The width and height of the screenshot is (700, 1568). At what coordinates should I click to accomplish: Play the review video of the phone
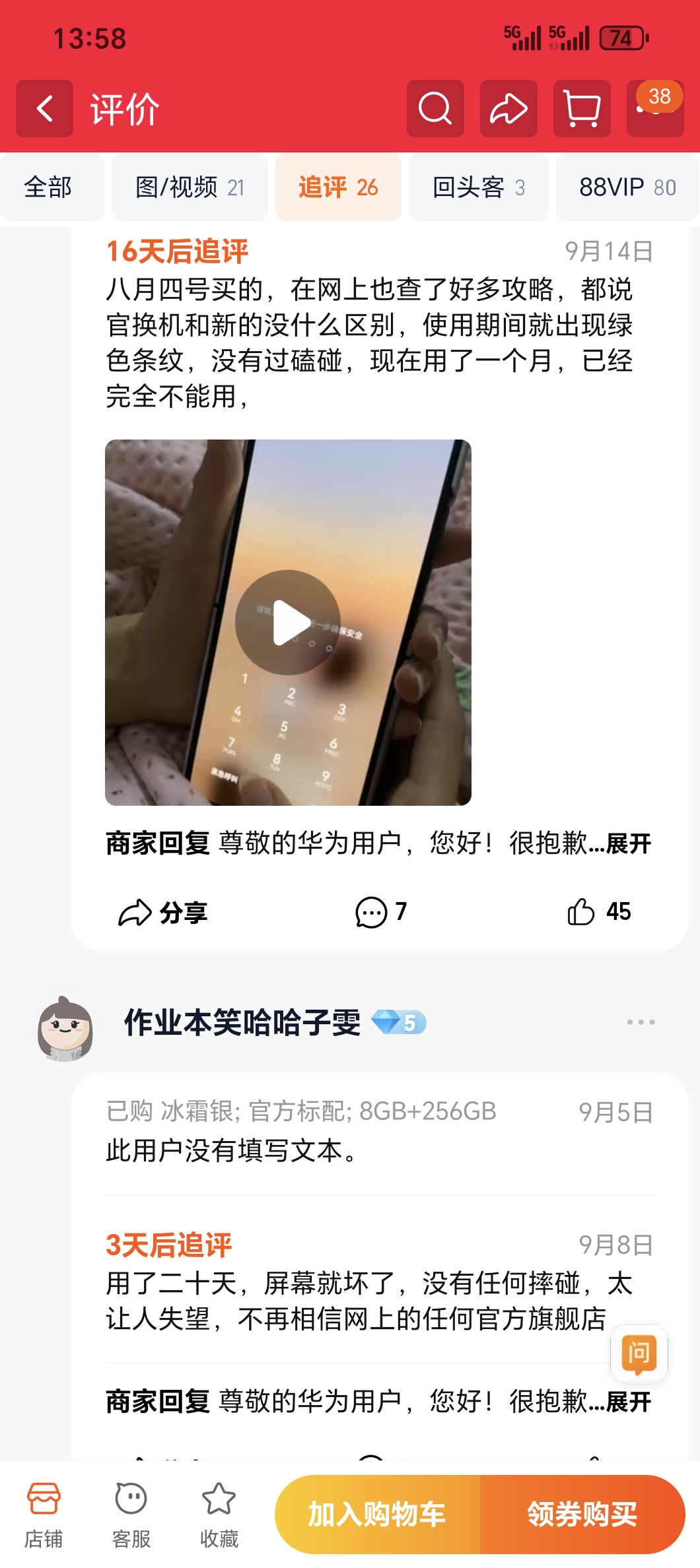click(288, 622)
